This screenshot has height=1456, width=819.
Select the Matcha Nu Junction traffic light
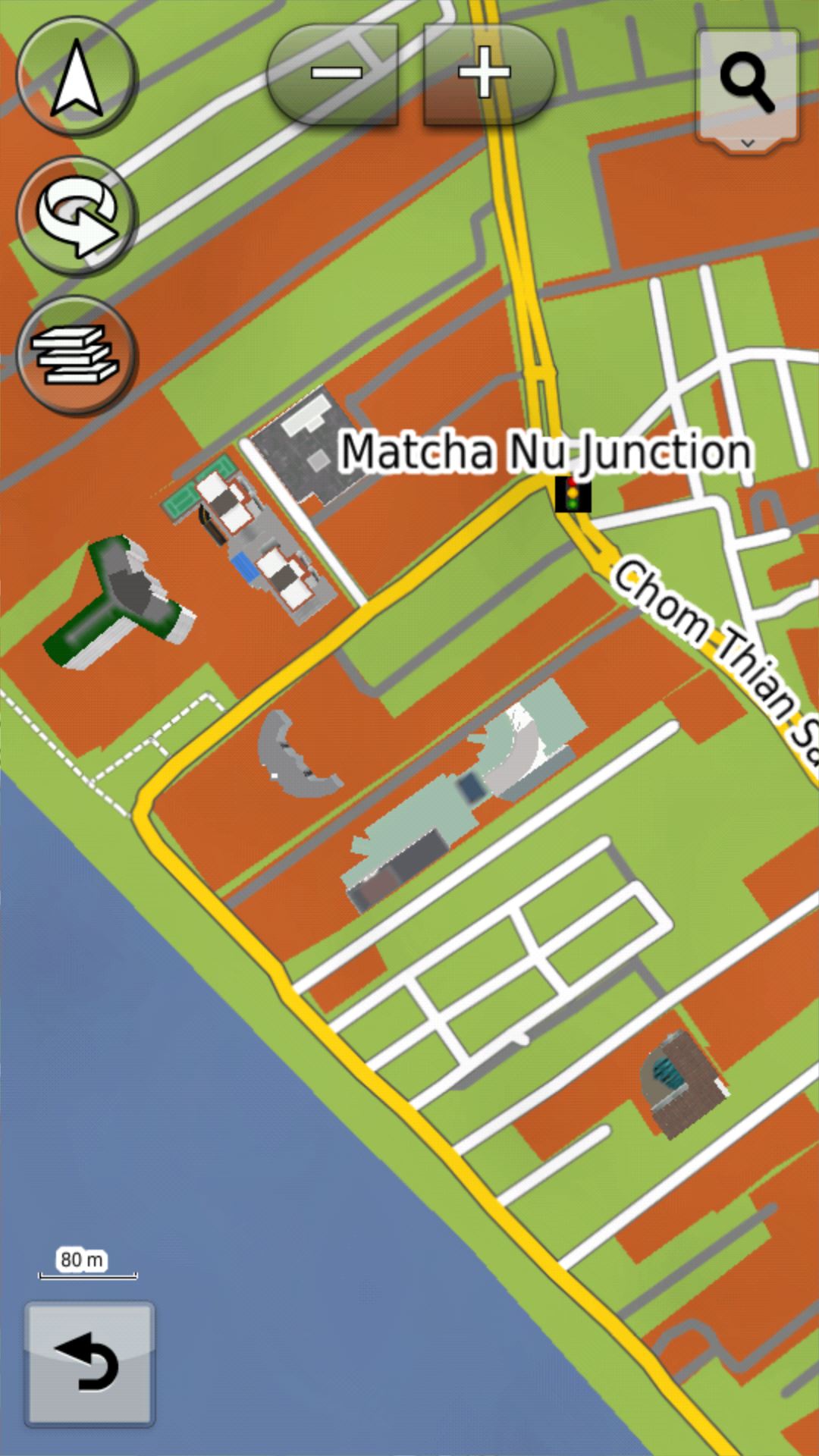pos(573,494)
